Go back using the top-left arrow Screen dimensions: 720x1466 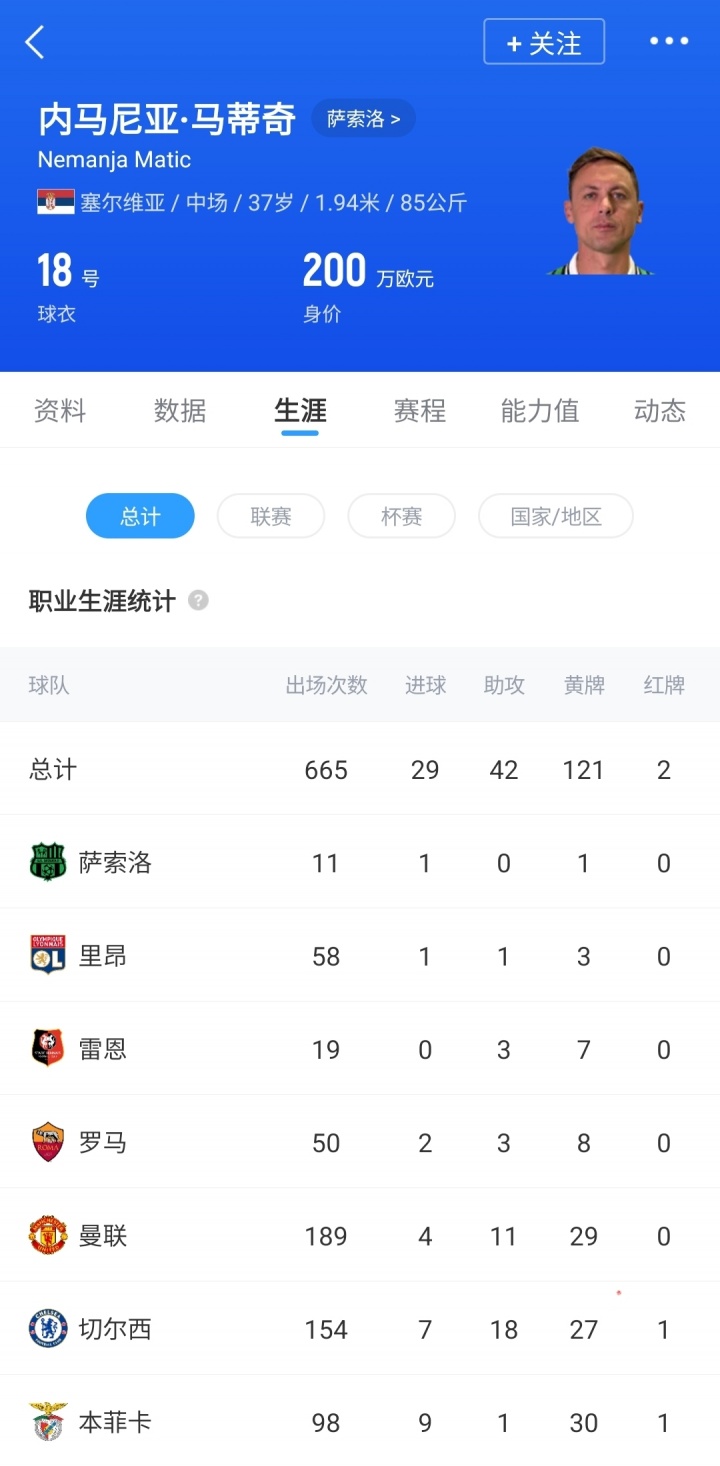click(35, 42)
